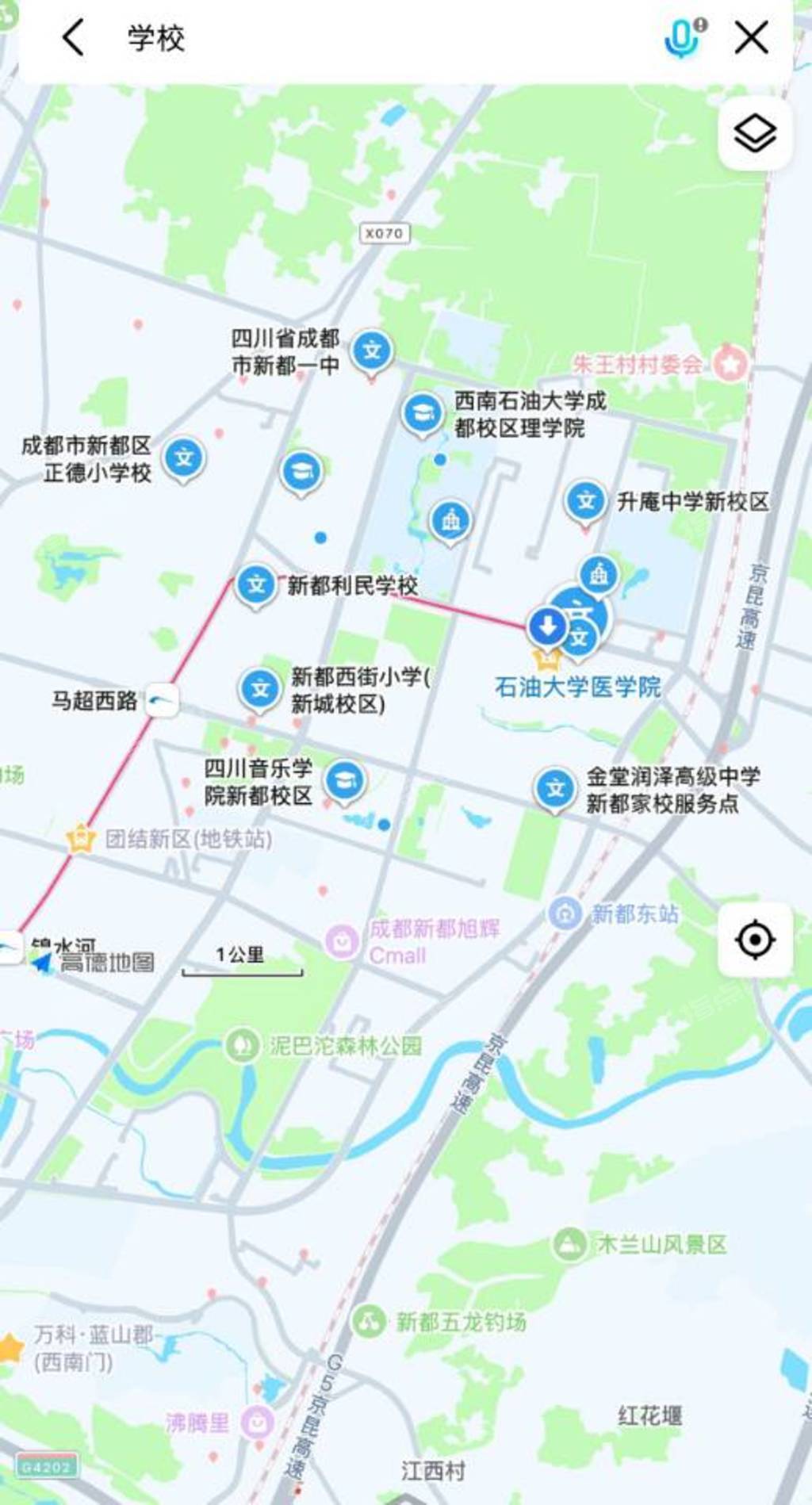Screen dimensions: 812x1505
Task: Select the 成都市新都区正德小学校 marker
Action: 184,458
